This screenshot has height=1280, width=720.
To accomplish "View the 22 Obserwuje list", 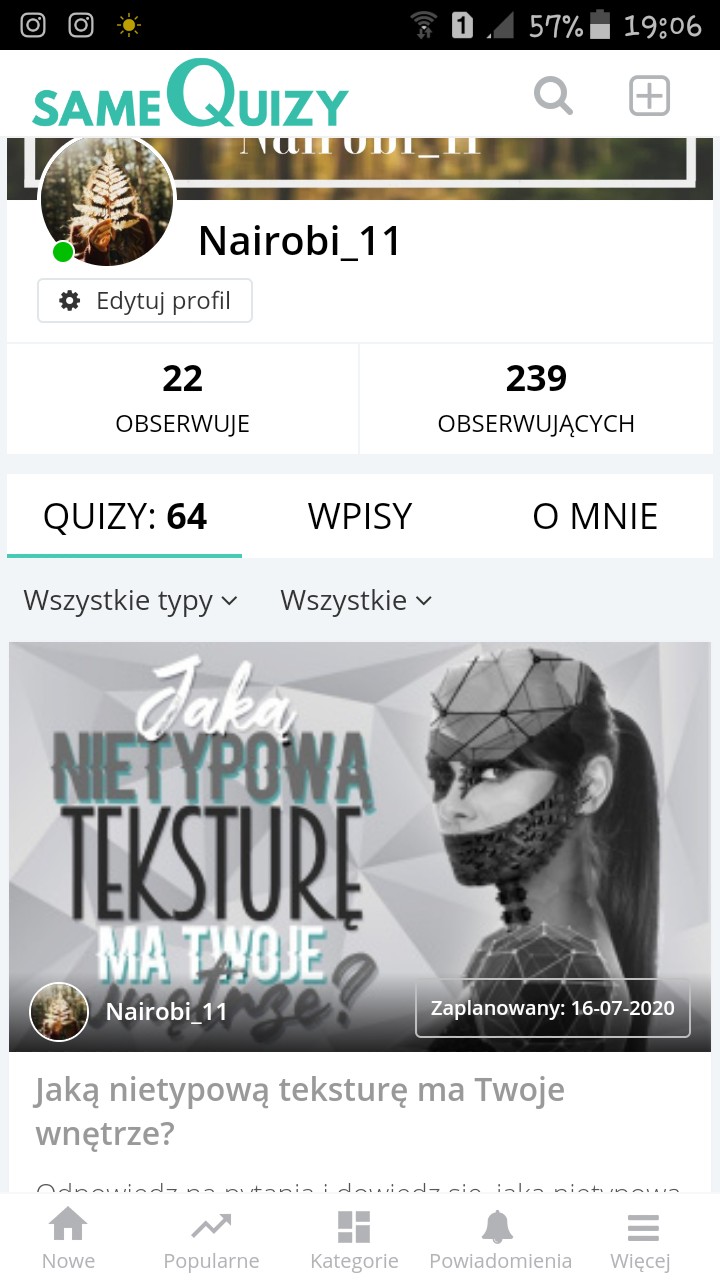I will [182, 398].
